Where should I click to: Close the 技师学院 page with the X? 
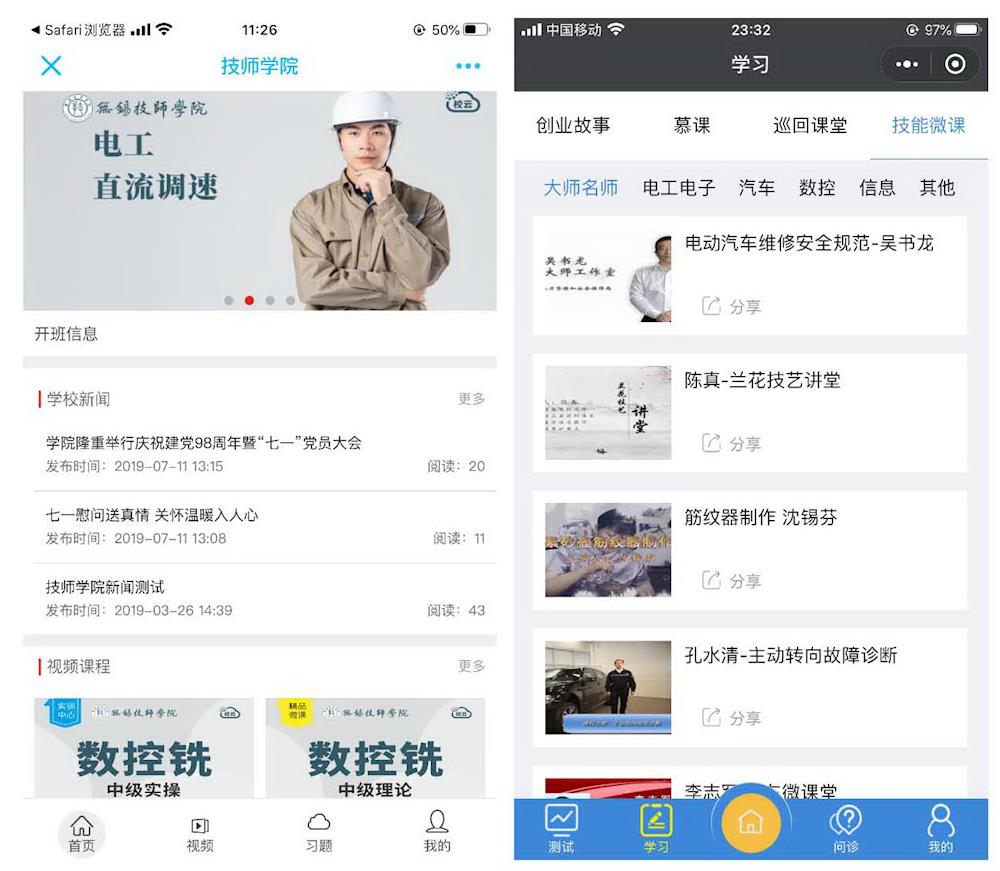click(51, 66)
